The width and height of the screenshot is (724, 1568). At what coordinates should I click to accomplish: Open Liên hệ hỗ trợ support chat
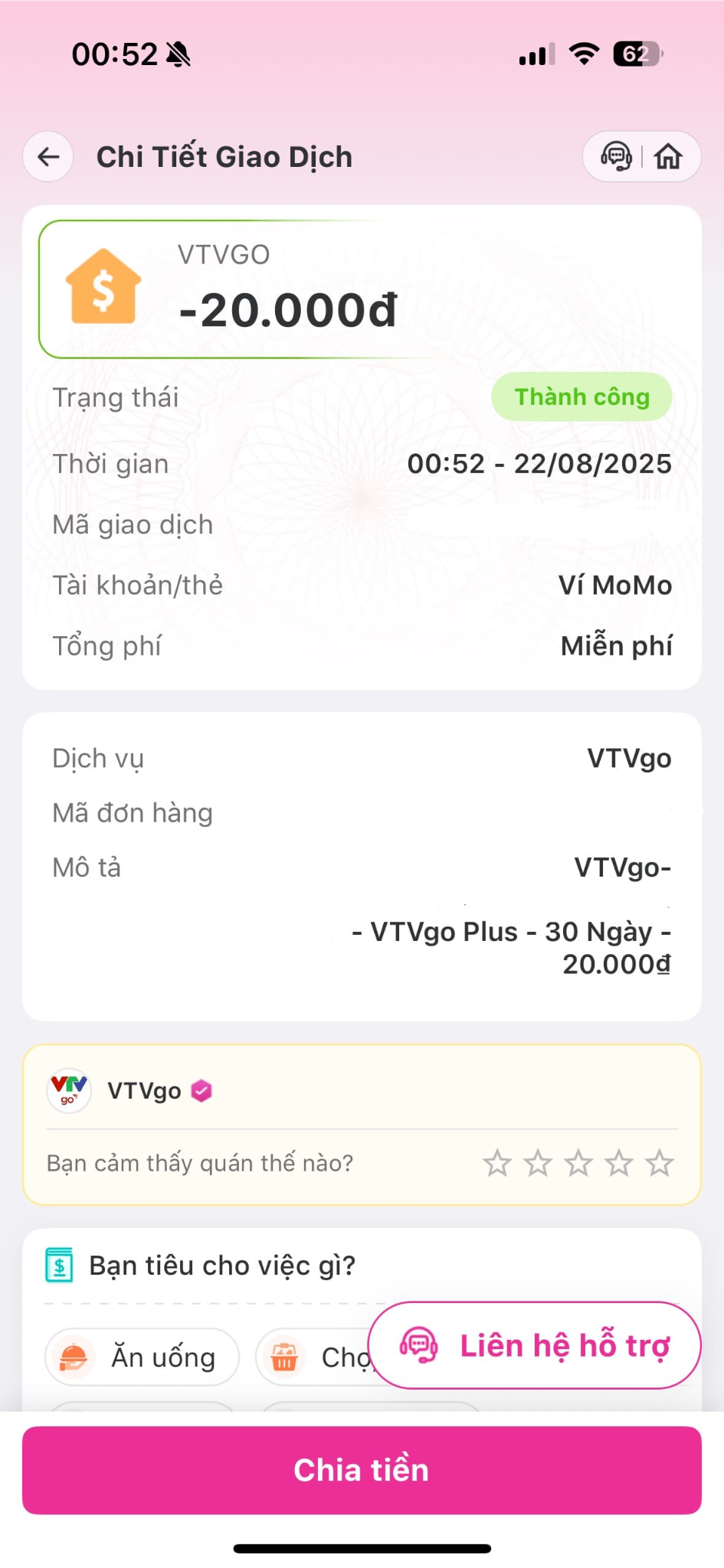[x=534, y=1345]
